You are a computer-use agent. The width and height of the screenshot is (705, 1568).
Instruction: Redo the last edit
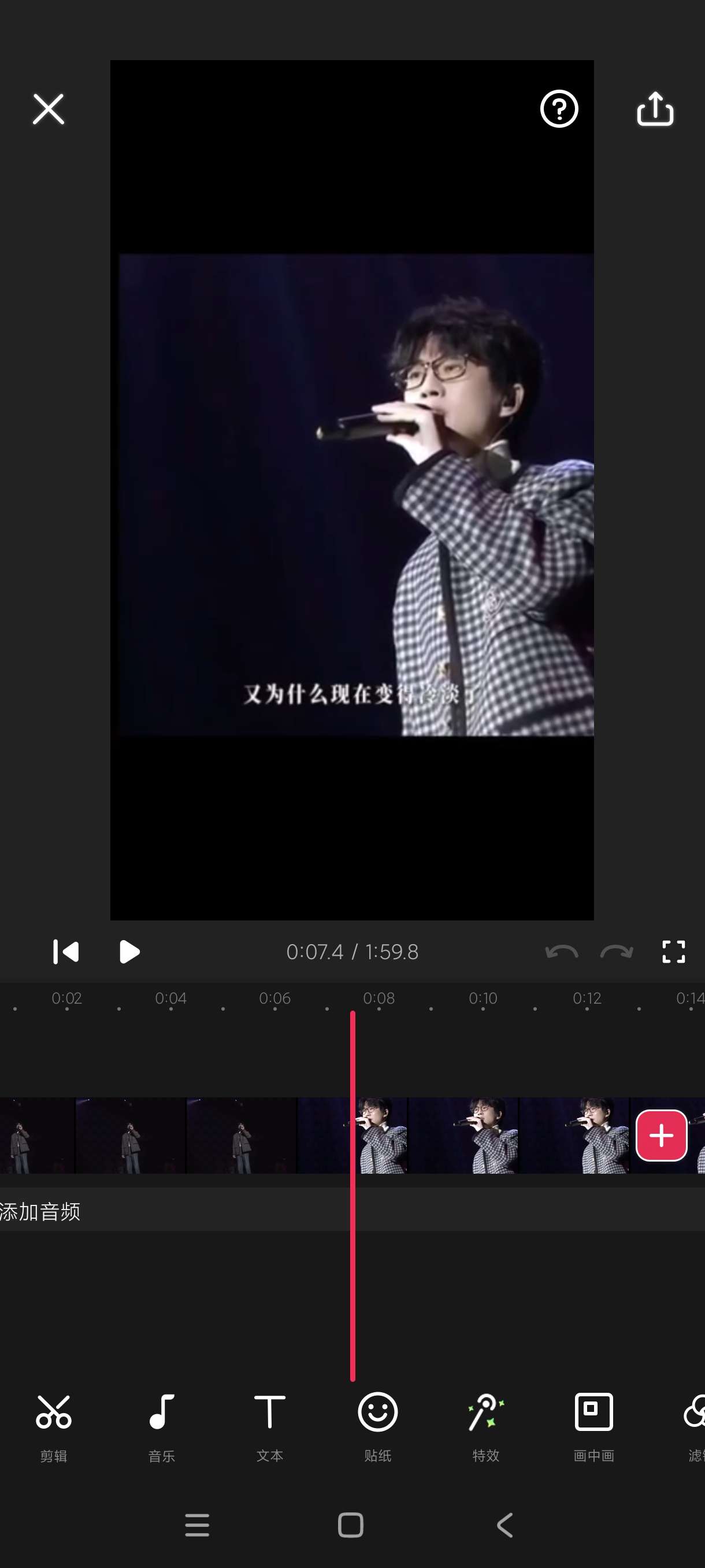pos(616,952)
